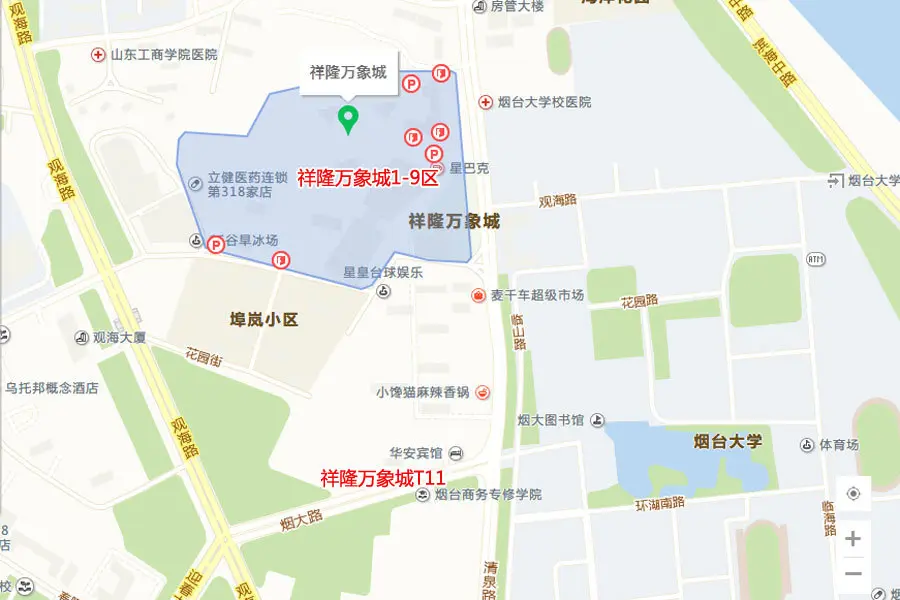Center the map on my location
The width and height of the screenshot is (900, 600).
tap(853, 494)
